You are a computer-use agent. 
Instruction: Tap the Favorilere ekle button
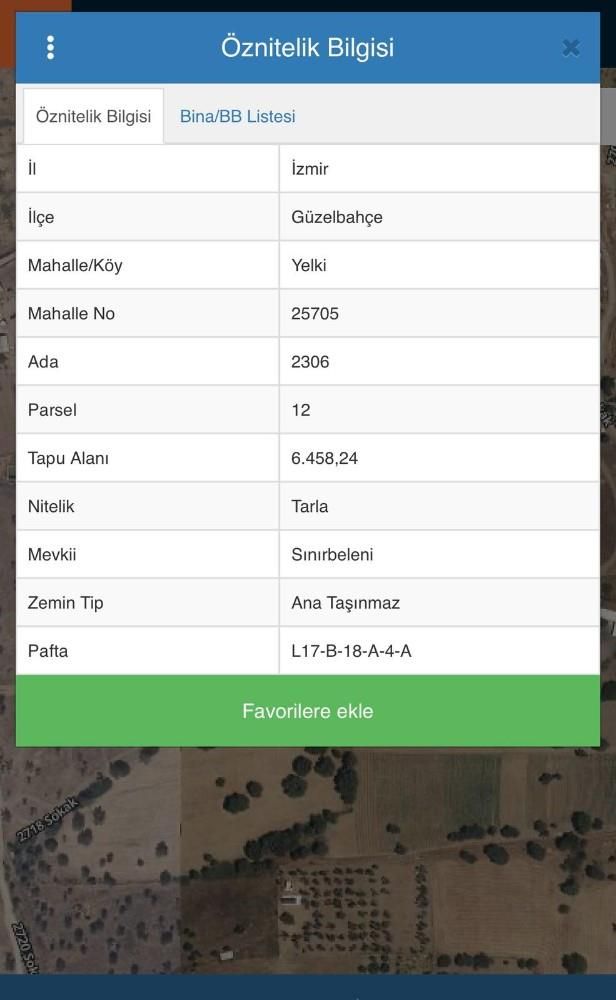point(308,711)
